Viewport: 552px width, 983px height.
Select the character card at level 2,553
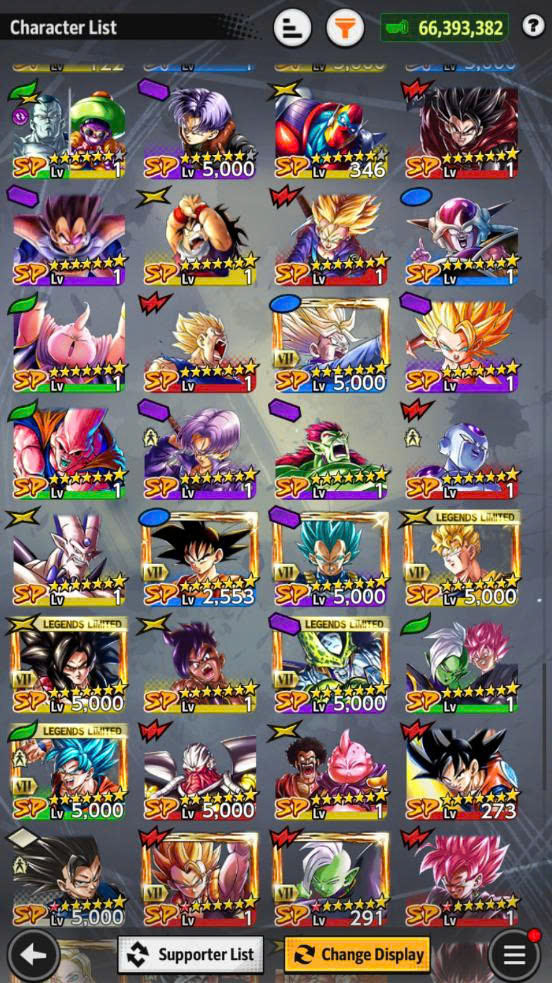coord(199,560)
